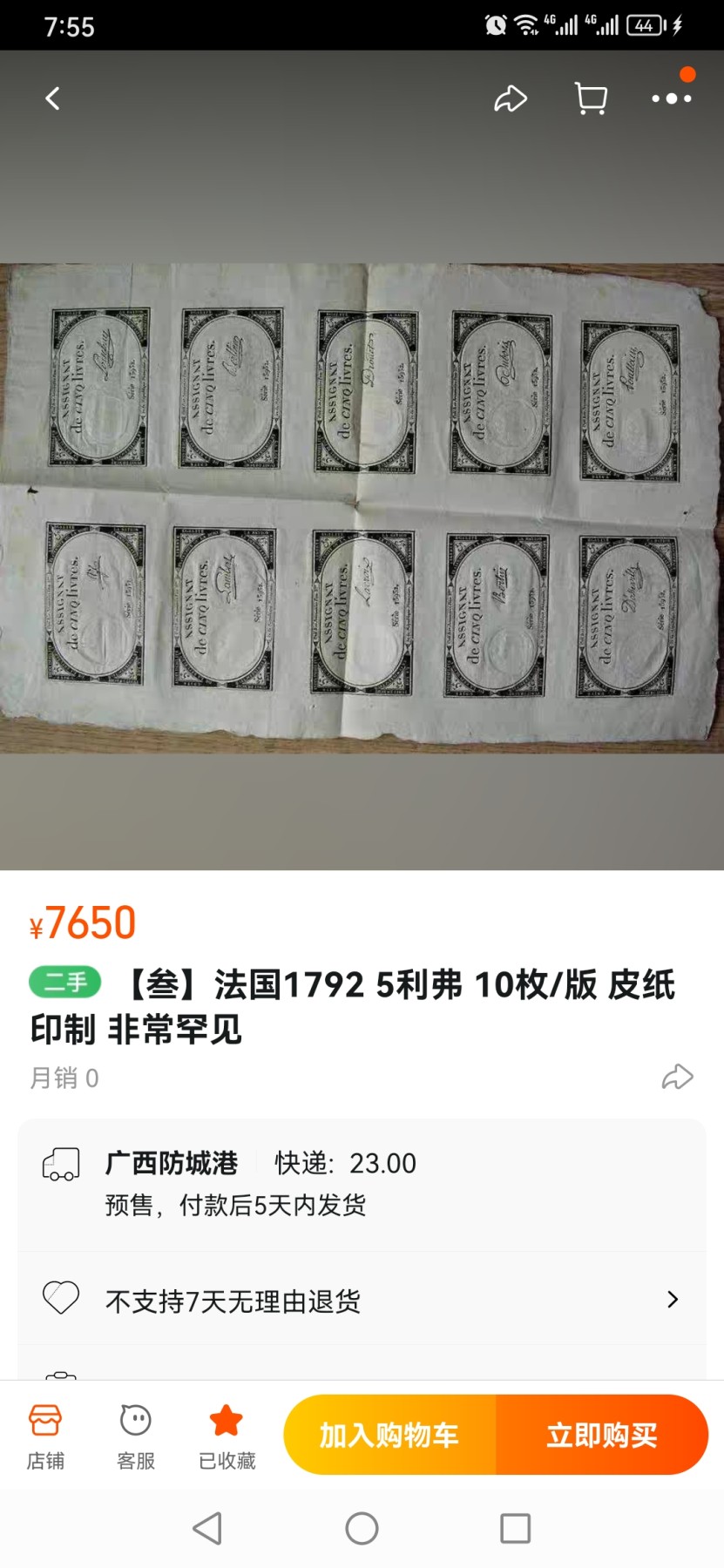
Task: Go back to the previous page
Action: (52, 98)
